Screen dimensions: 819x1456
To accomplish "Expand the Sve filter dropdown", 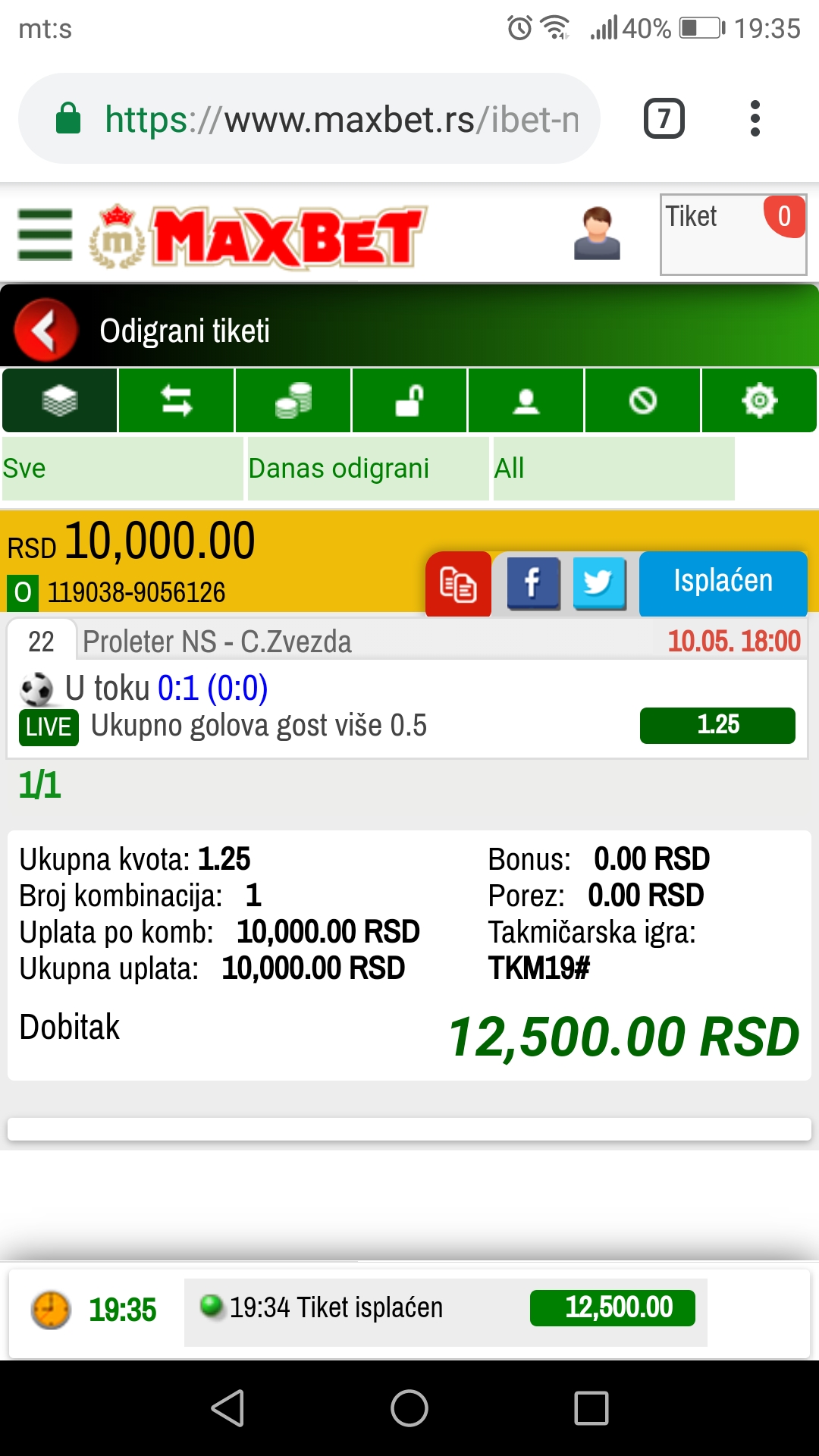I will click(x=123, y=469).
